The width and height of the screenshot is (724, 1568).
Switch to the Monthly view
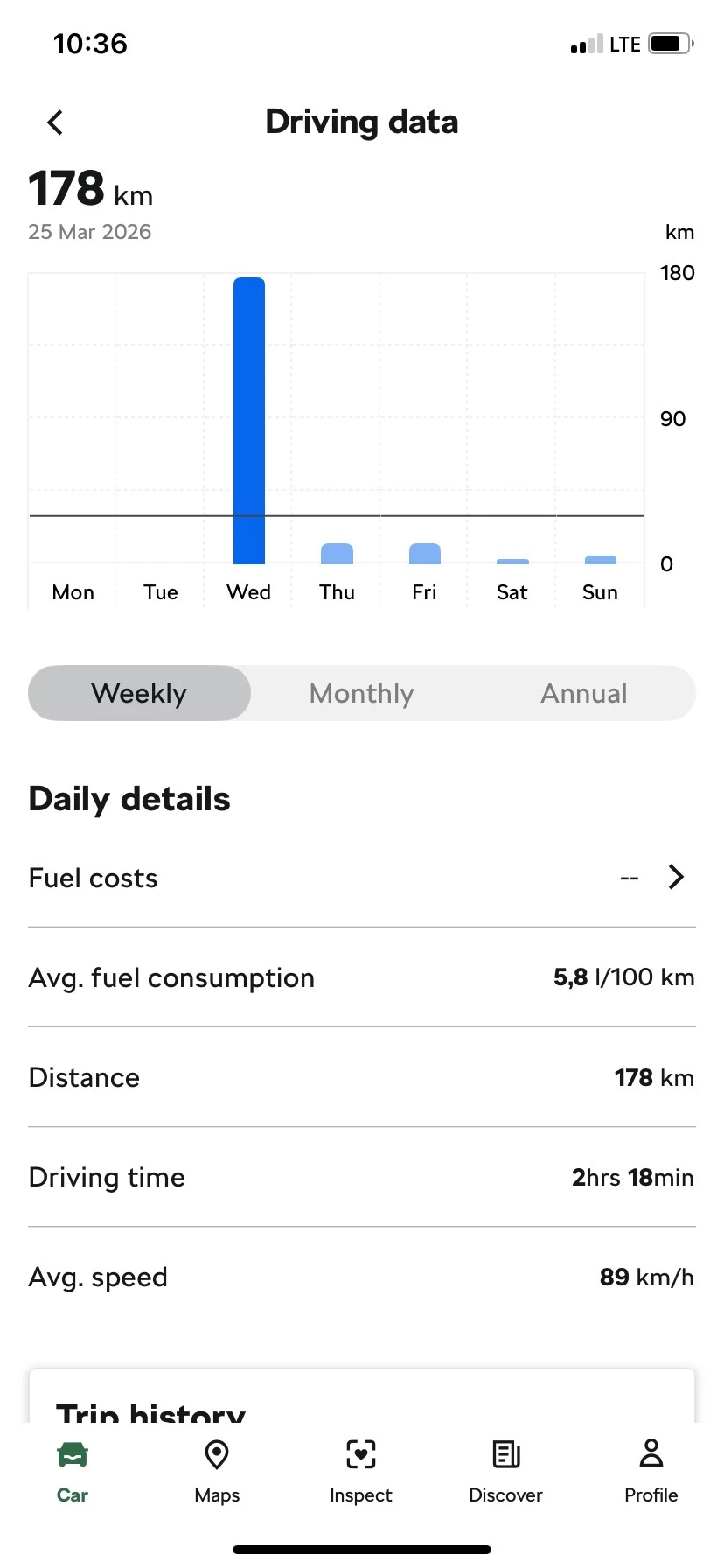click(x=361, y=693)
